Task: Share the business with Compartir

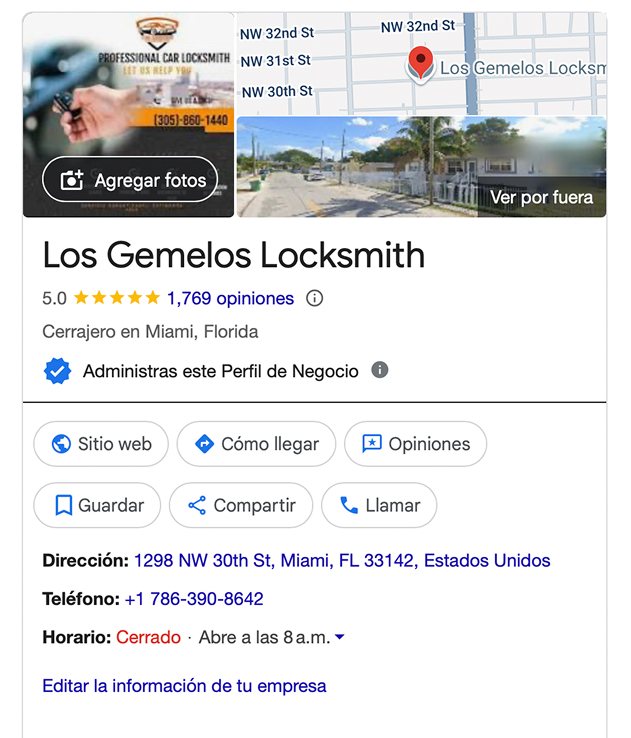Action: click(241, 506)
